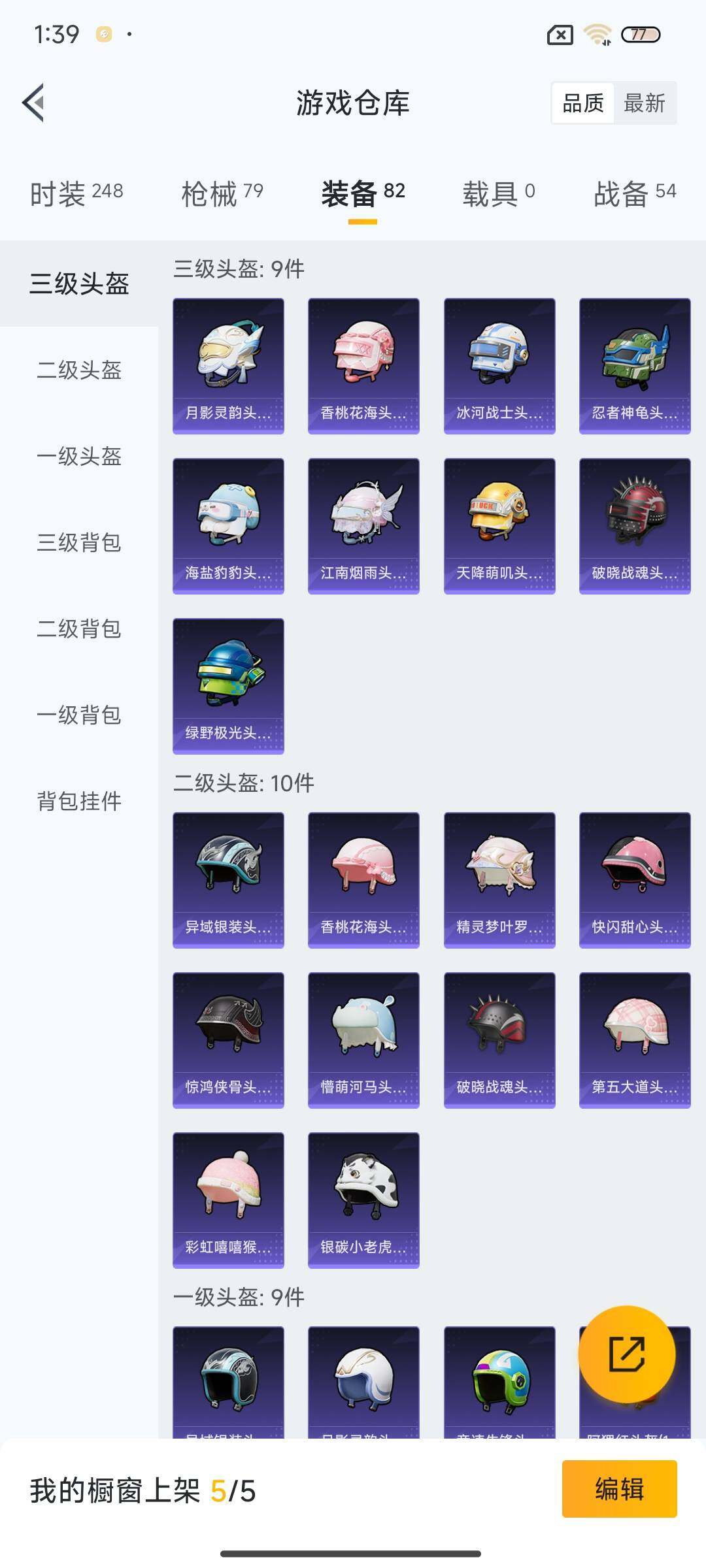Screen dimensions: 706x1568
Task: Open the 绿野极光 helmet item
Action: 228,685
